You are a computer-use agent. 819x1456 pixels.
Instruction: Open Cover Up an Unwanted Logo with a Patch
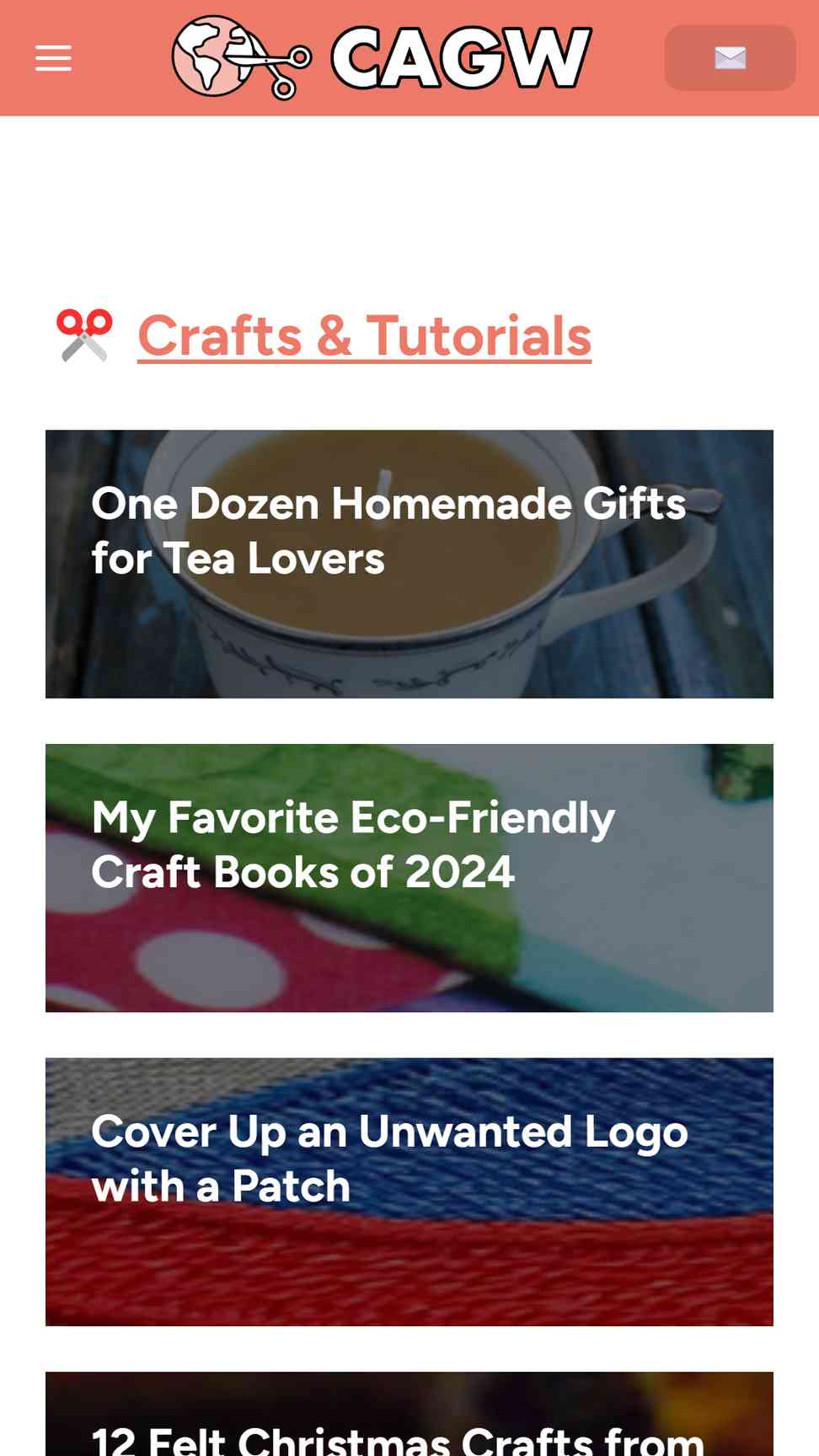[x=409, y=1191]
